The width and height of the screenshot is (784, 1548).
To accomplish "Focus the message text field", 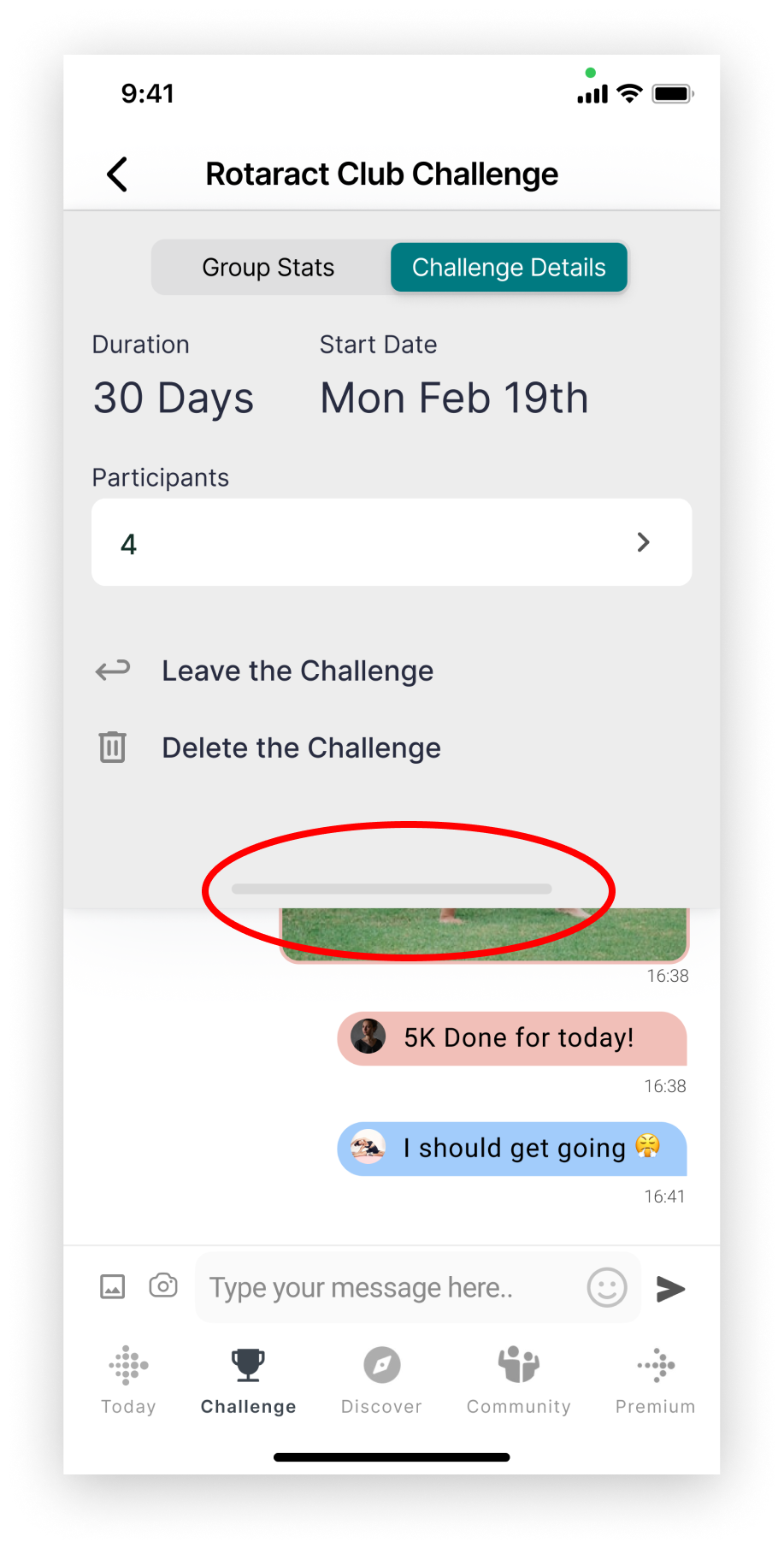I will (x=389, y=1288).
